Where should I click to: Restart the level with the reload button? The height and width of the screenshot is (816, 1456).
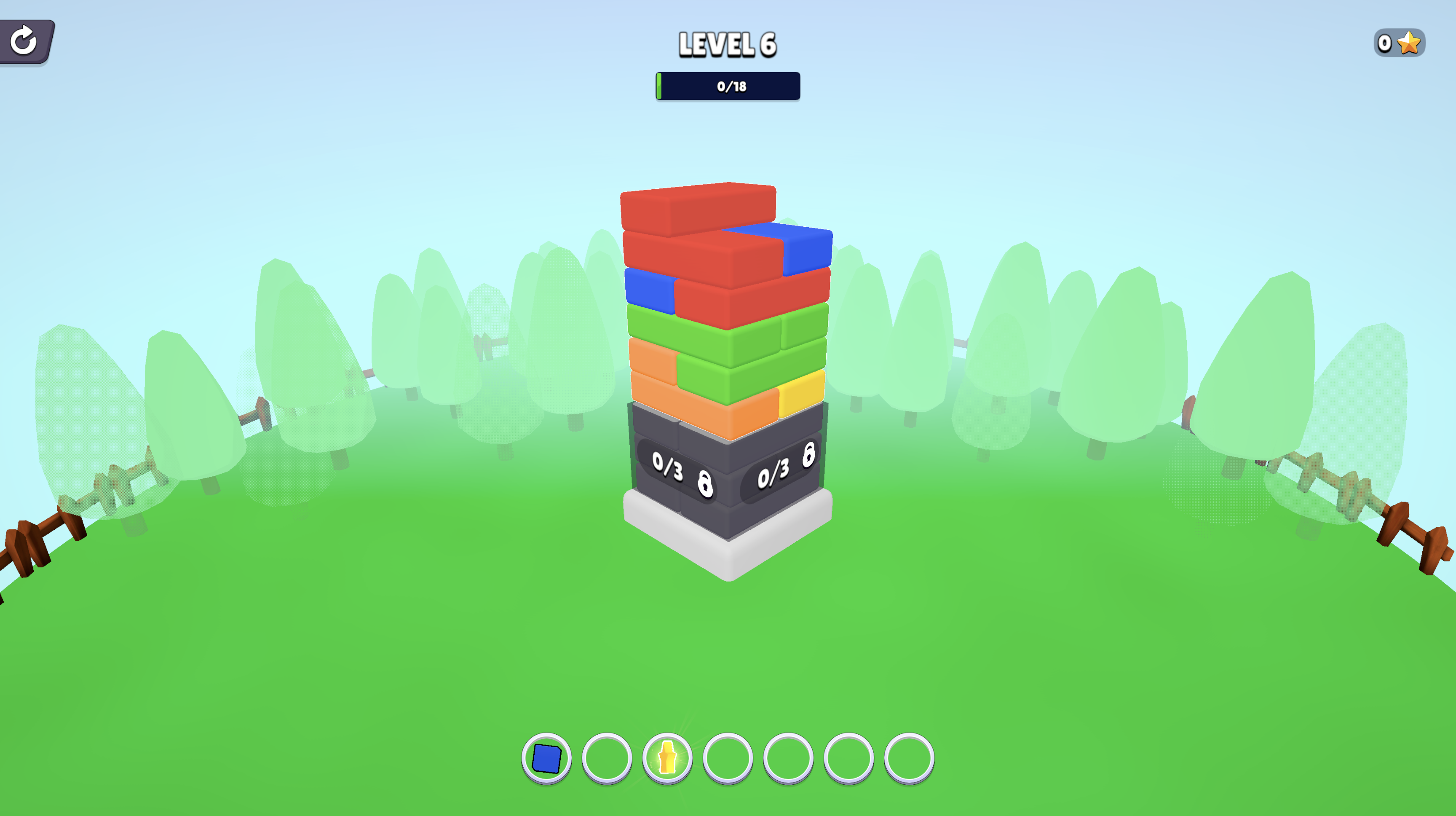coord(24,41)
